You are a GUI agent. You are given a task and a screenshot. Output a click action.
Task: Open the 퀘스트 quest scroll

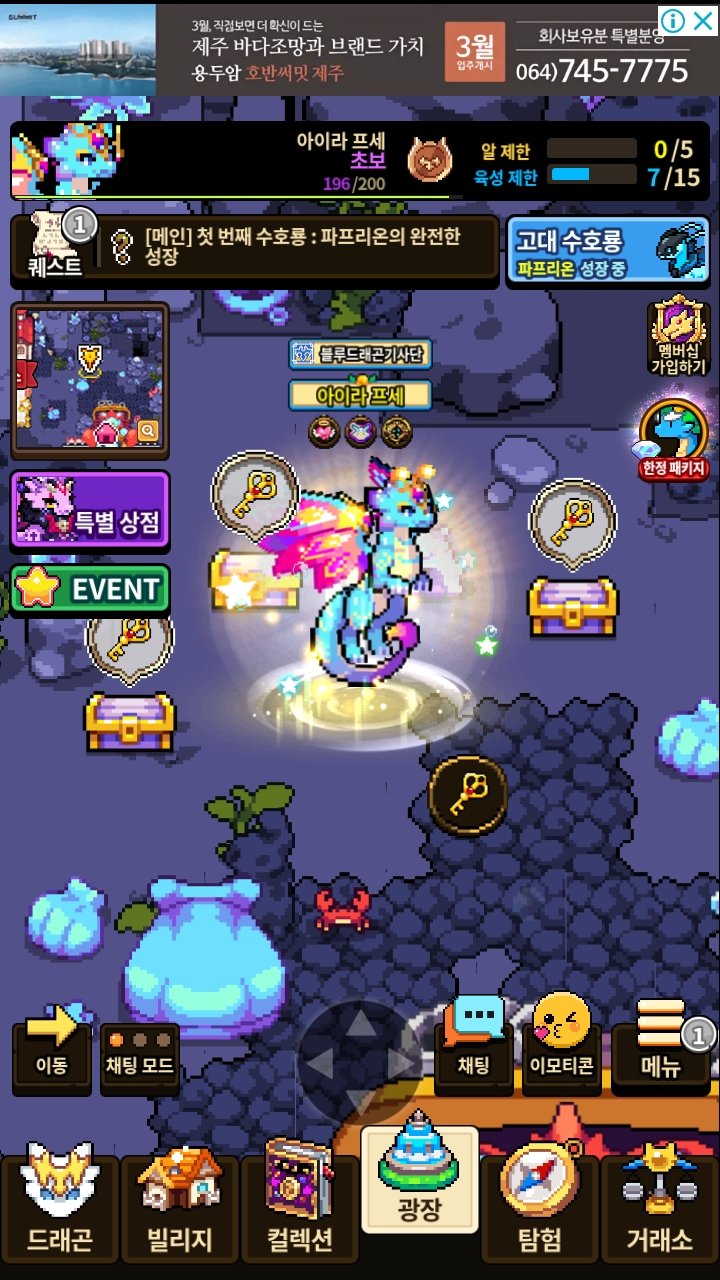pyautogui.click(x=55, y=246)
